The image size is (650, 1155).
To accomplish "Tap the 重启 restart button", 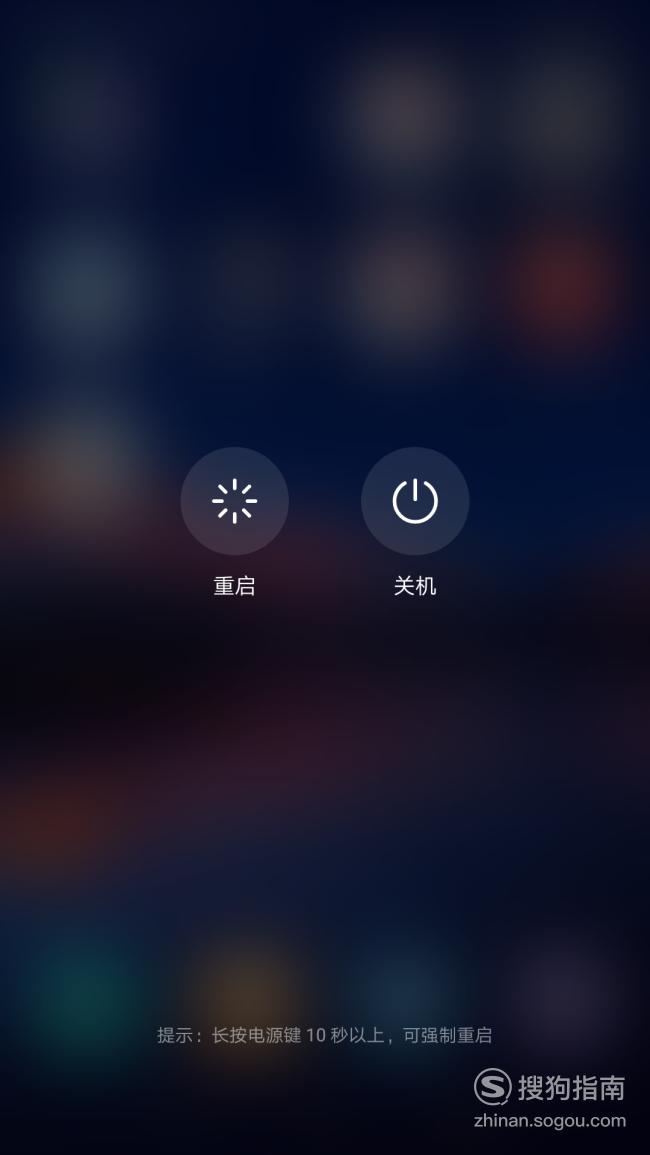I will click(234, 501).
